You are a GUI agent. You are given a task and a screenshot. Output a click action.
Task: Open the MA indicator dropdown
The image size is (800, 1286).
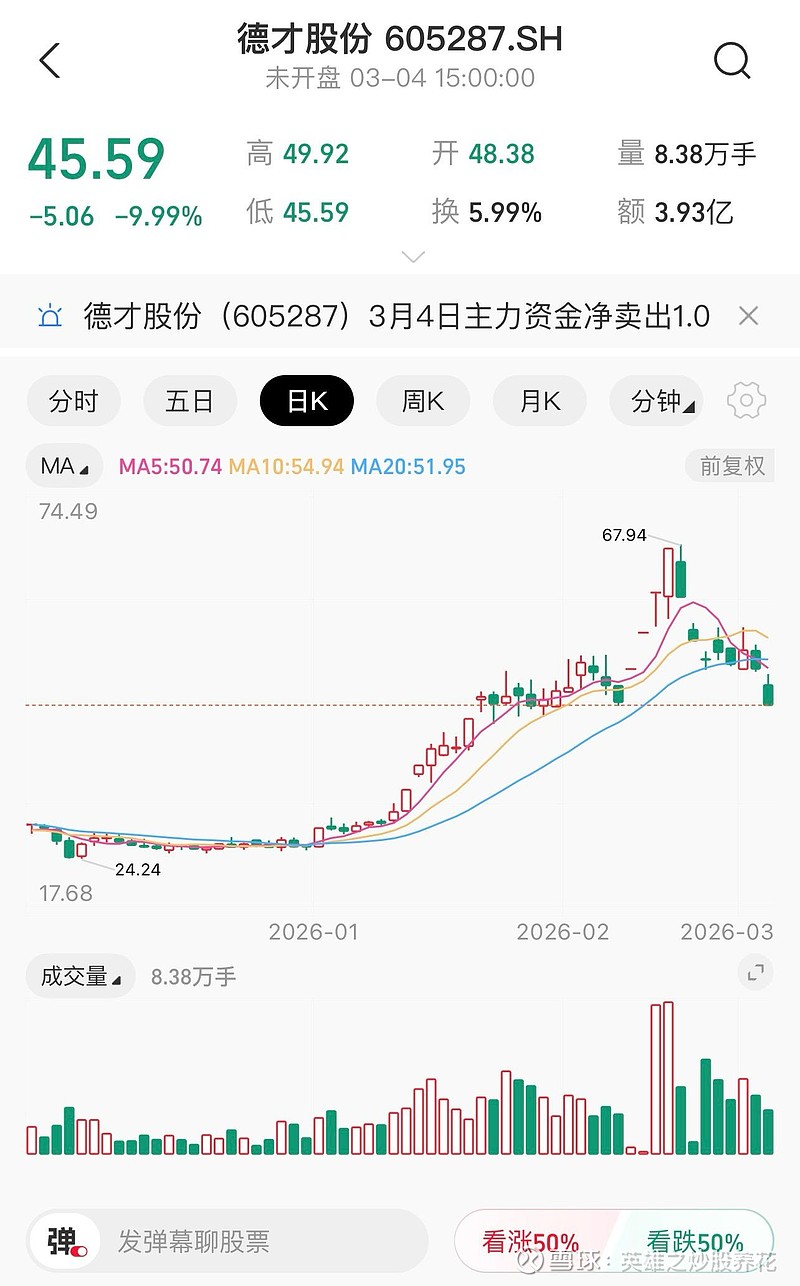[64, 466]
